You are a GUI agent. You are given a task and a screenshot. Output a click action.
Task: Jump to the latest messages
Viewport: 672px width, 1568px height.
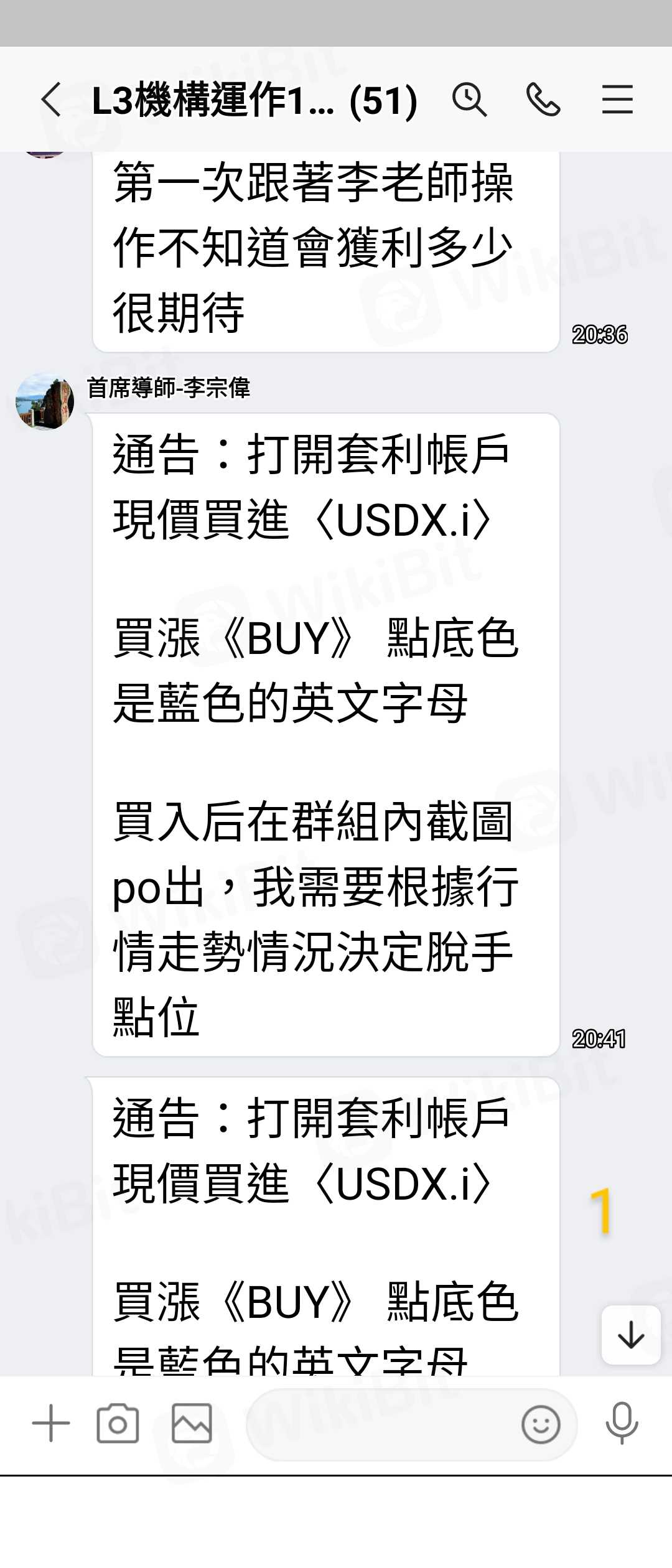click(x=631, y=1335)
